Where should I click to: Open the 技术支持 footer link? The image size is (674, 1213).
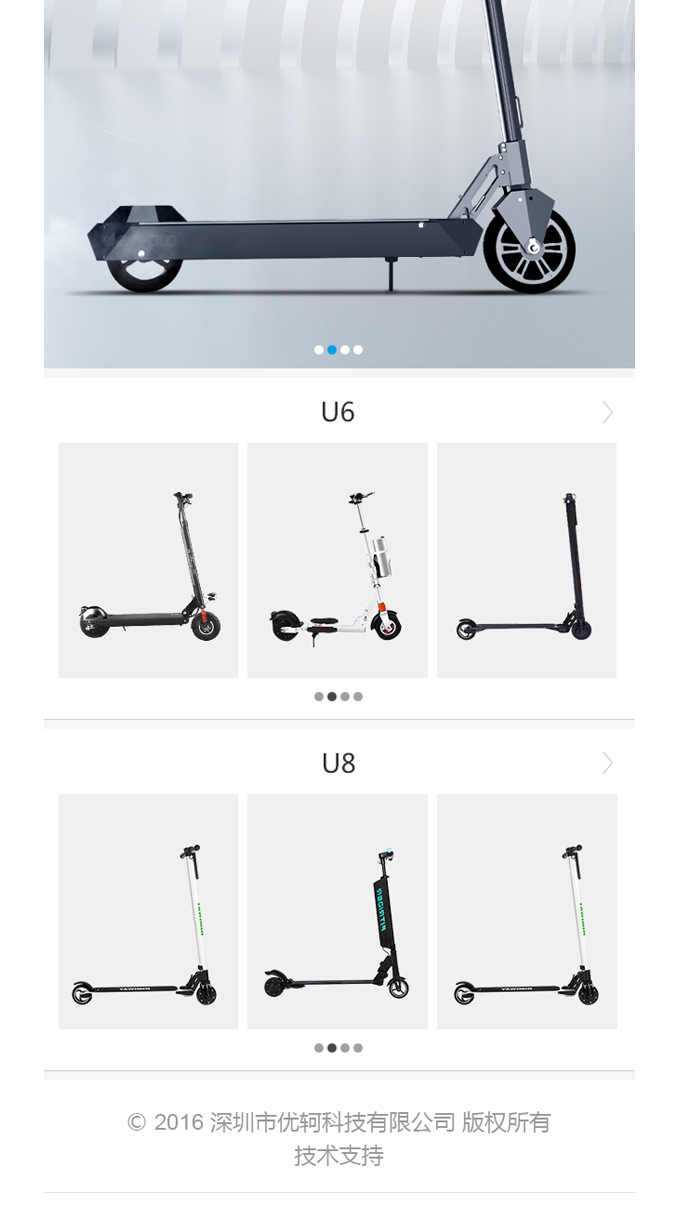[x=338, y=1156]
